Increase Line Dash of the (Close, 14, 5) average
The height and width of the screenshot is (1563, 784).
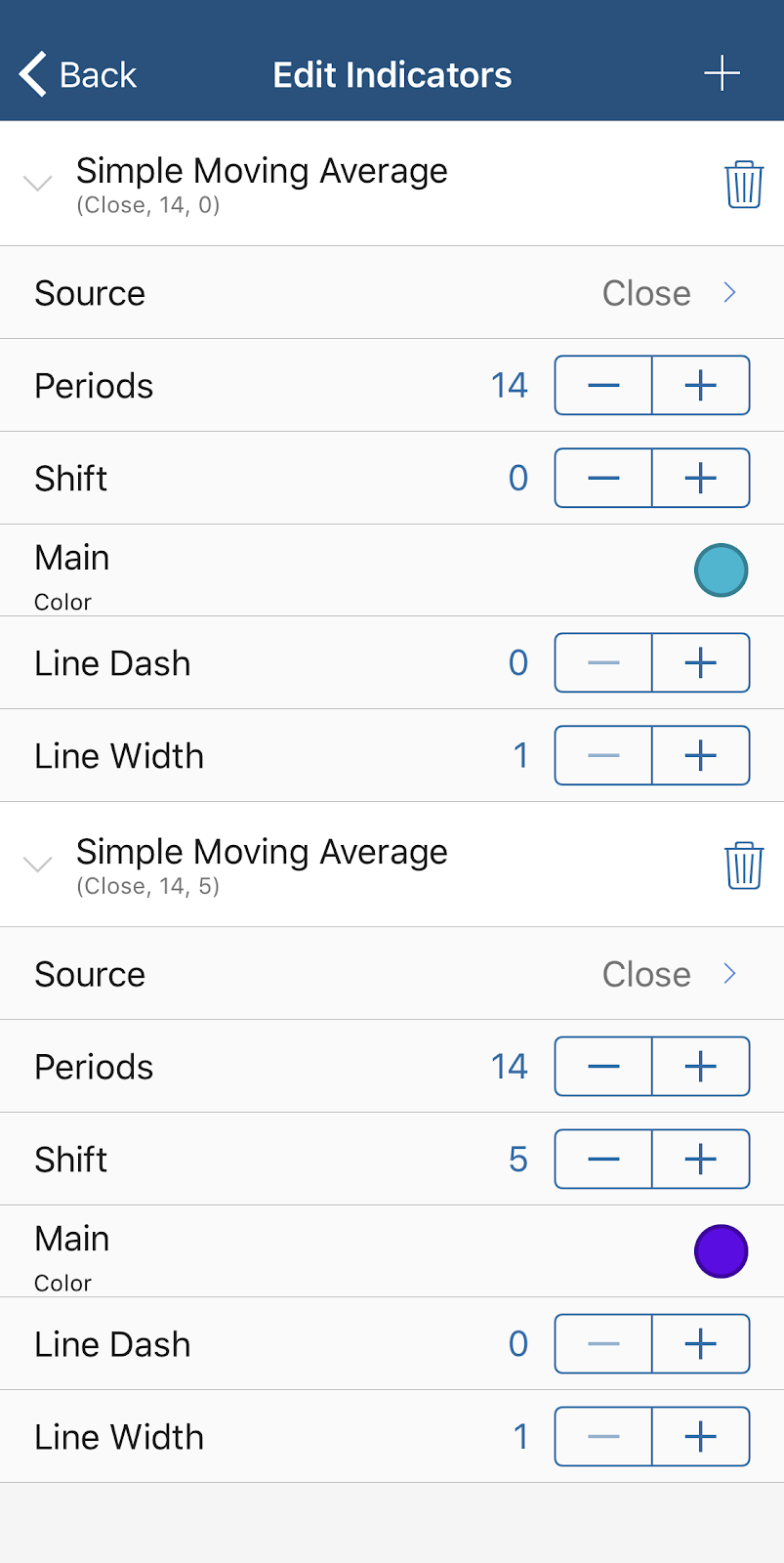tap(701, 1343)
